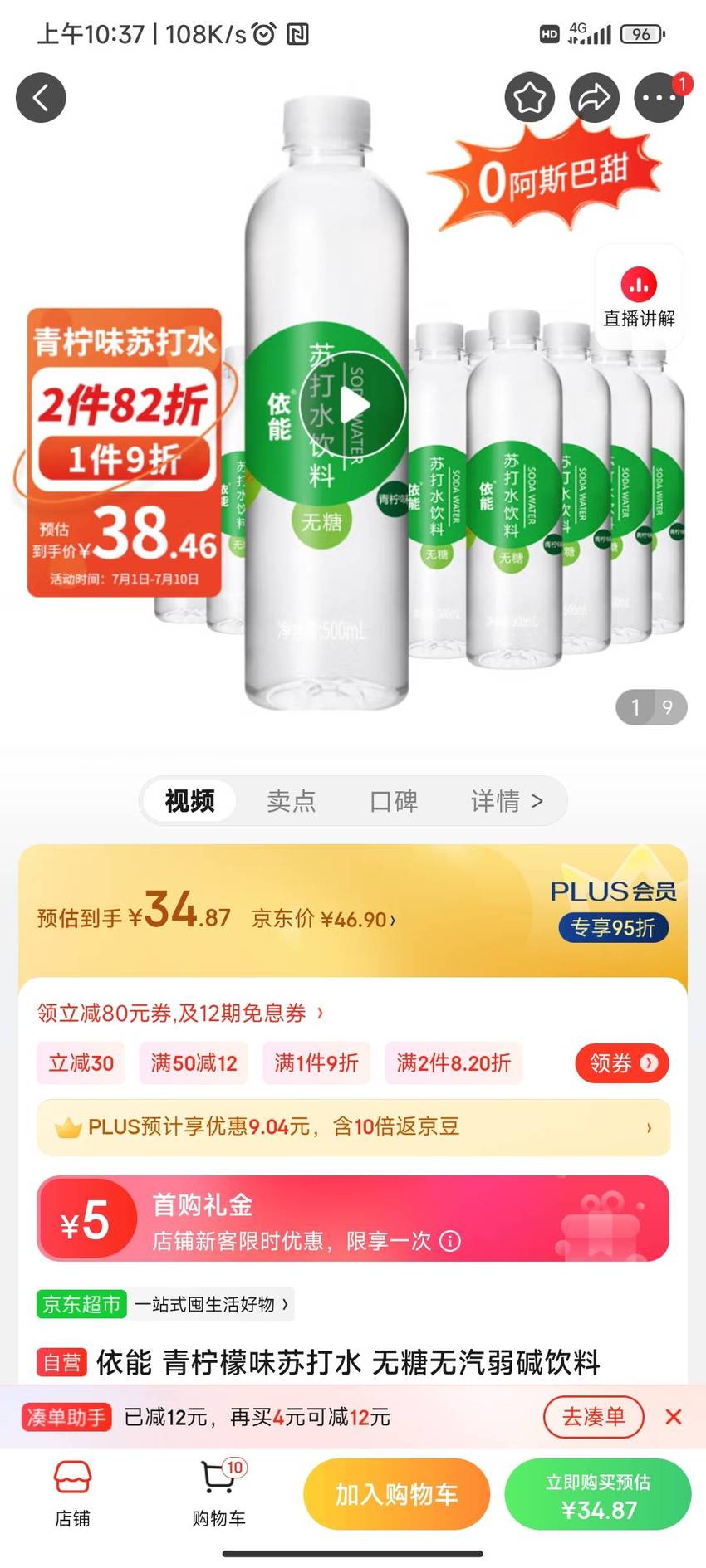Select the 视频 tab

tap(189, 801)
